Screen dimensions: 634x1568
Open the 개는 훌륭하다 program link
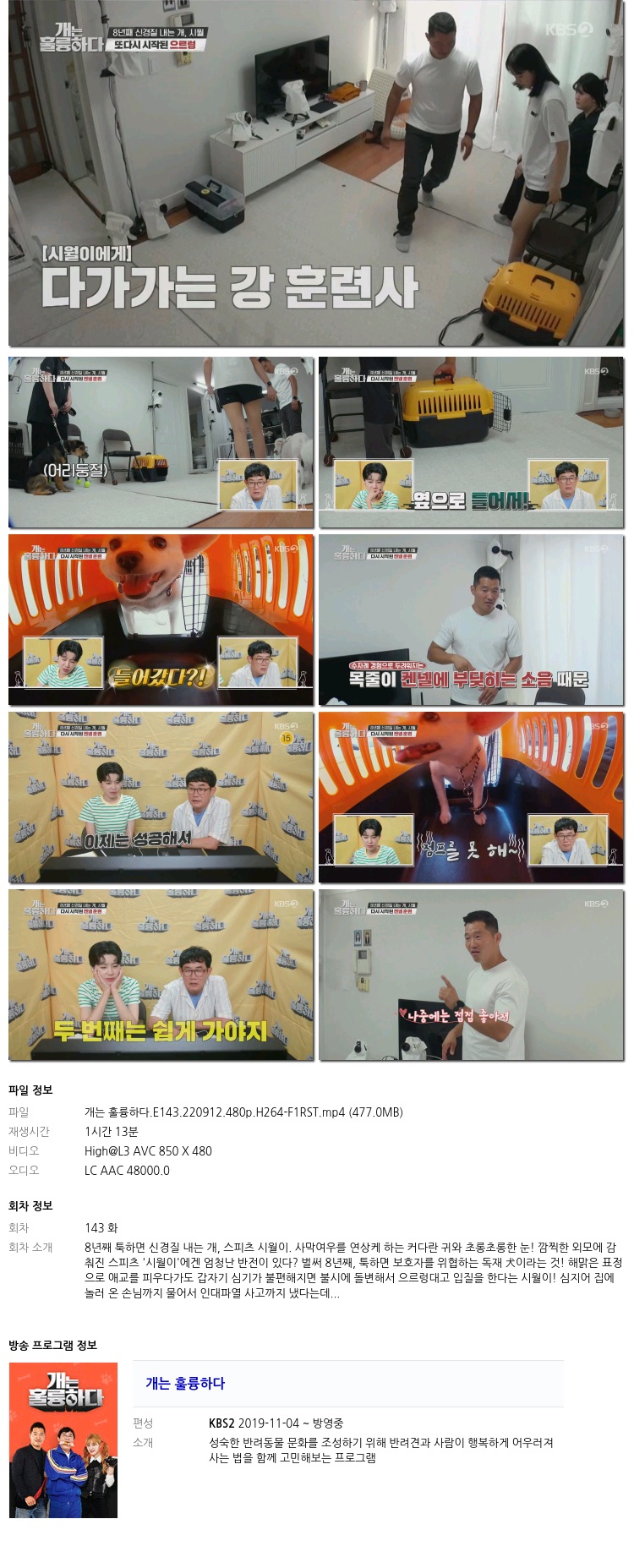click(x=185, y=1384)
